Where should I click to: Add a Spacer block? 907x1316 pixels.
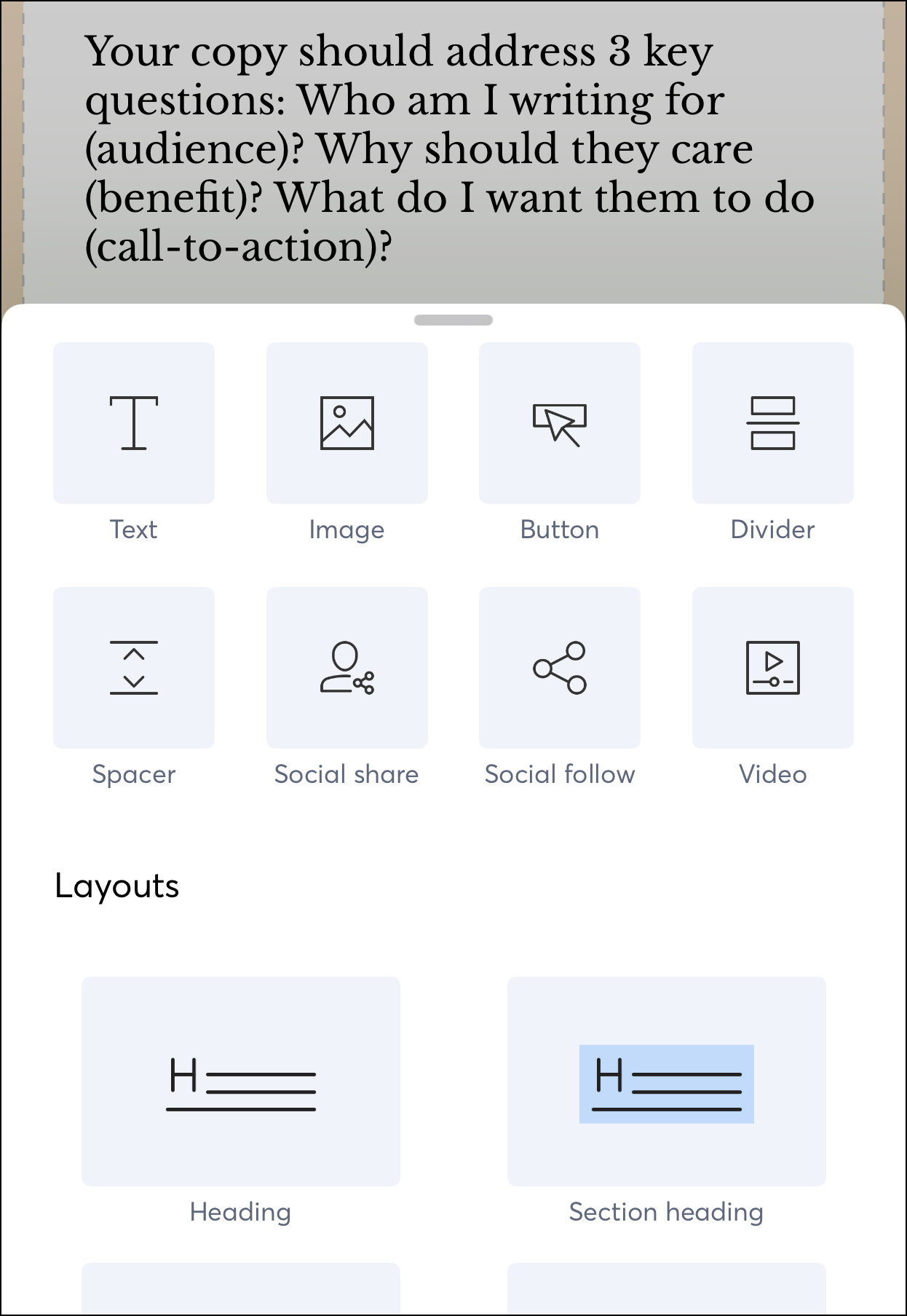pos(134,668)
